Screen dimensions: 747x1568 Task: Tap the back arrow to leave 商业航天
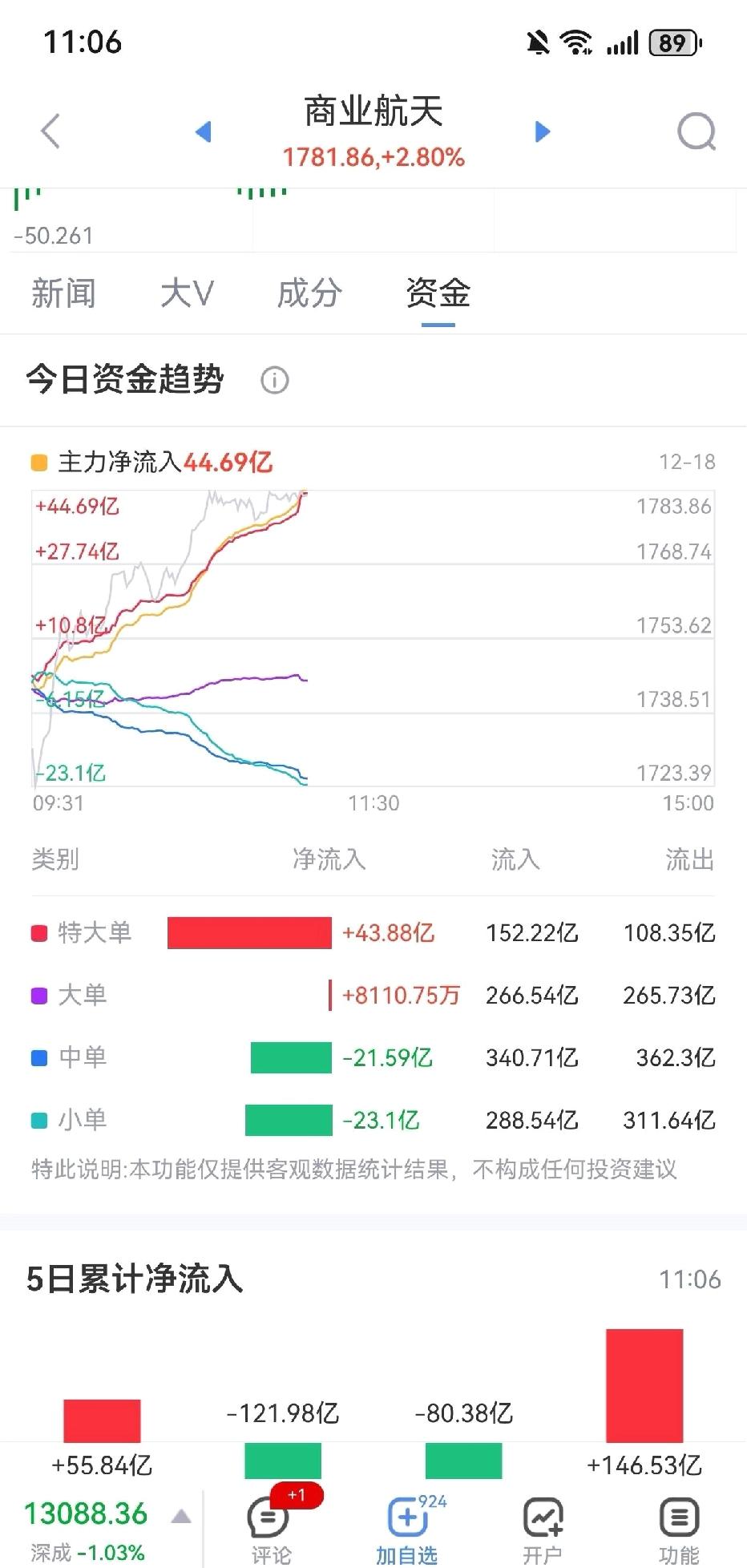pos(50,131)
